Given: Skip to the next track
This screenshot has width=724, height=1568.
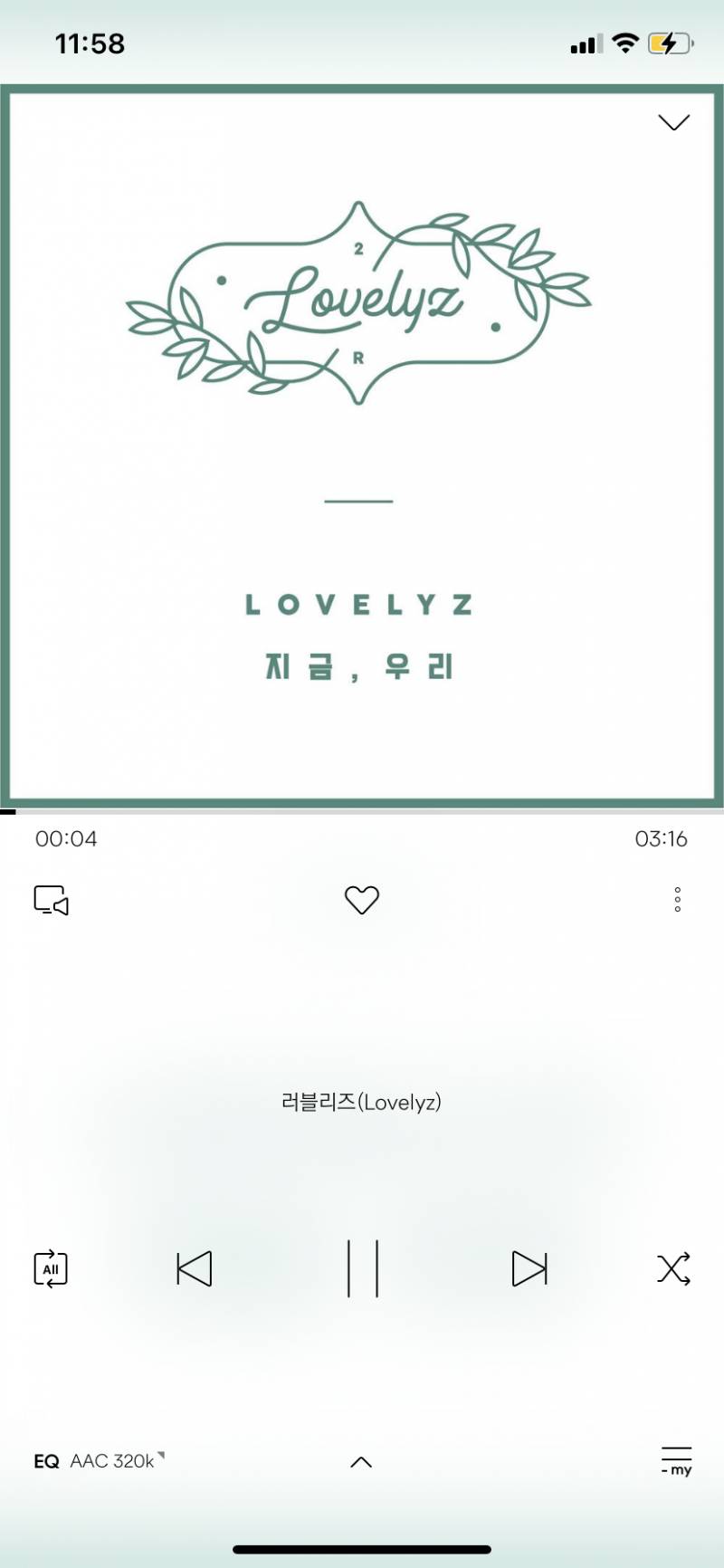Looking at the screenshot, I should pyautogui.click(x=530, y=1268).
